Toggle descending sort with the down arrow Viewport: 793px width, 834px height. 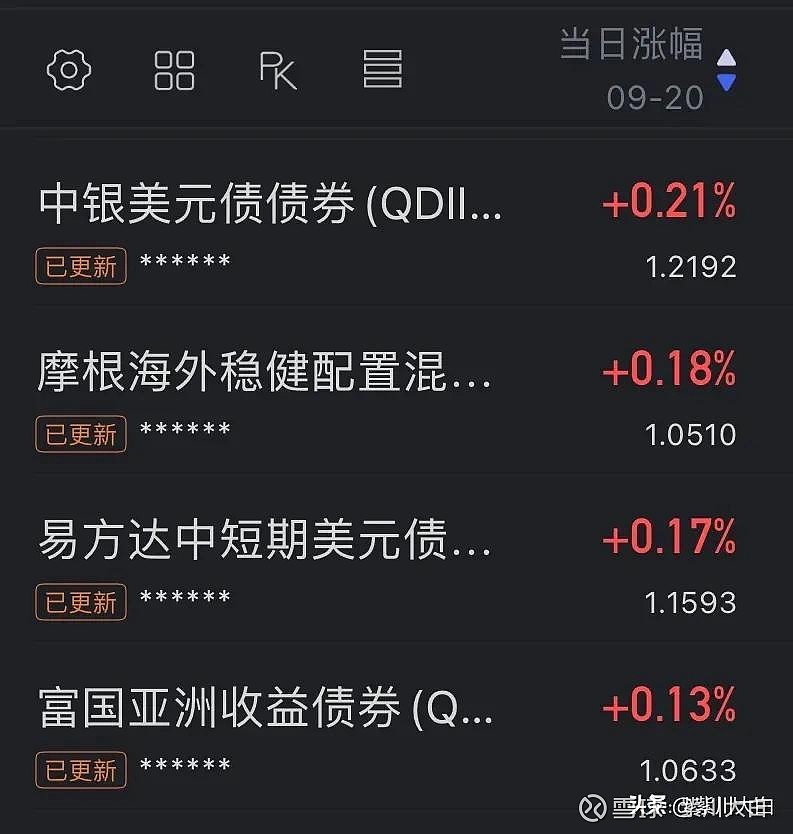(x=727, y=82)
